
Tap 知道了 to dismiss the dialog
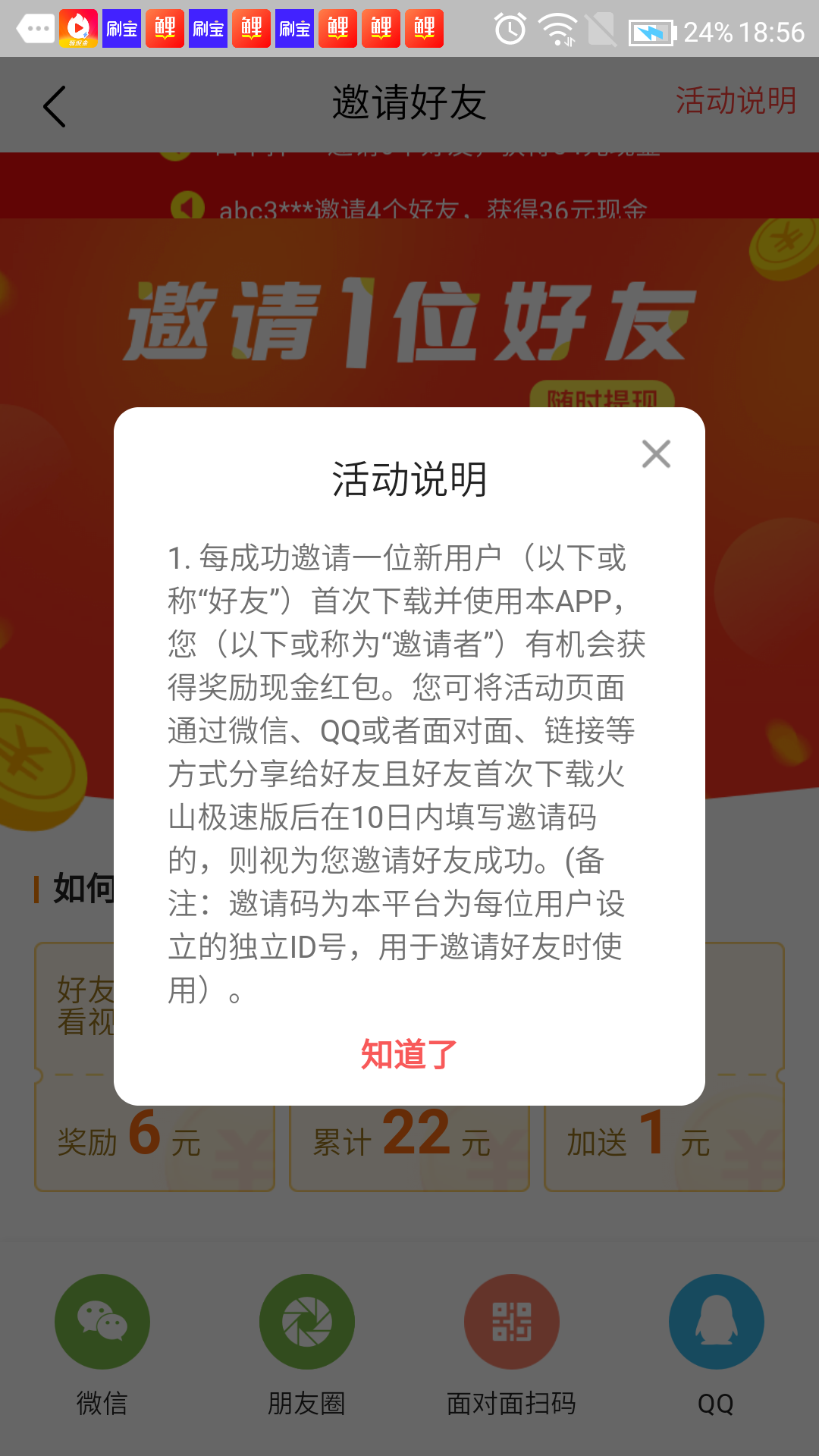coord(409,1054)
